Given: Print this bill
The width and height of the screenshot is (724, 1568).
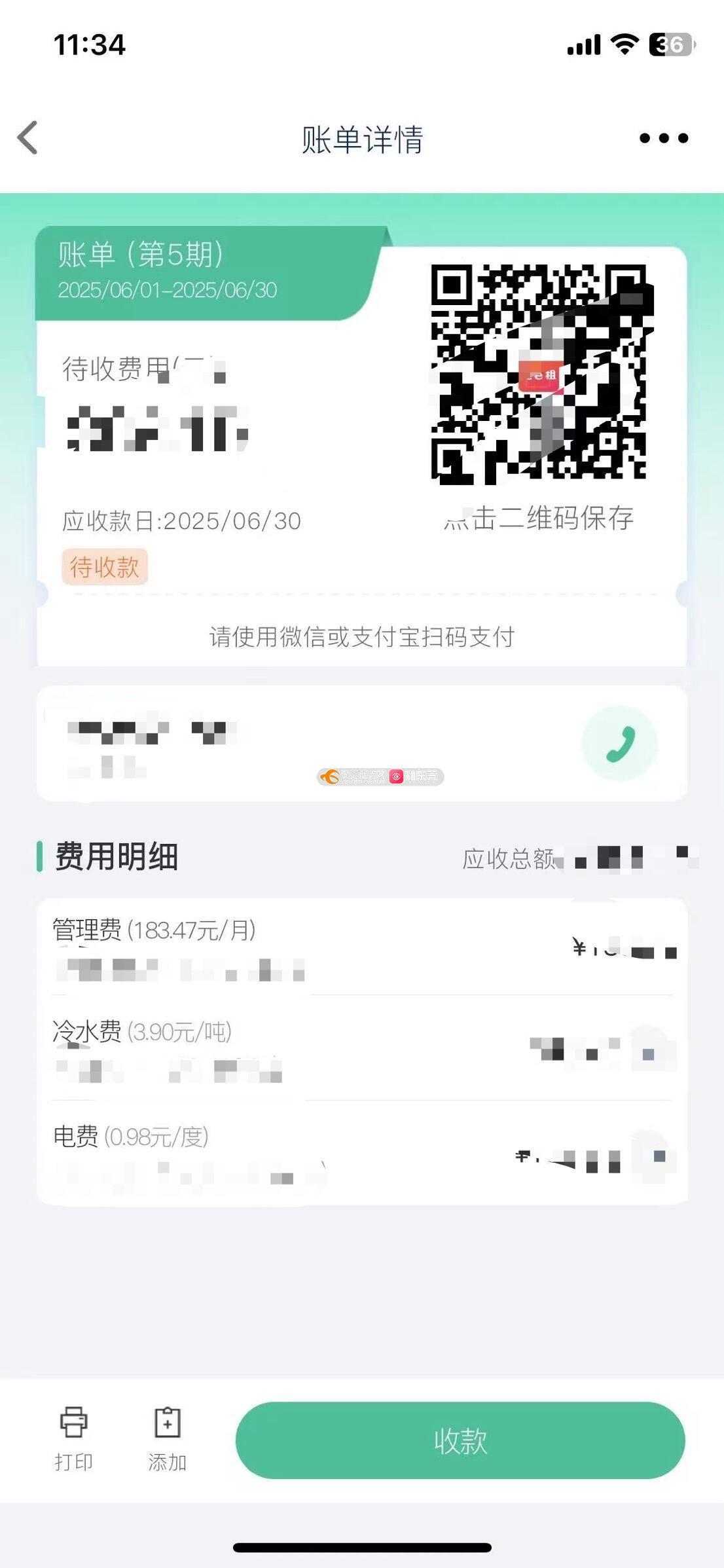Looking at the screenshot, I should point(73,1438).
